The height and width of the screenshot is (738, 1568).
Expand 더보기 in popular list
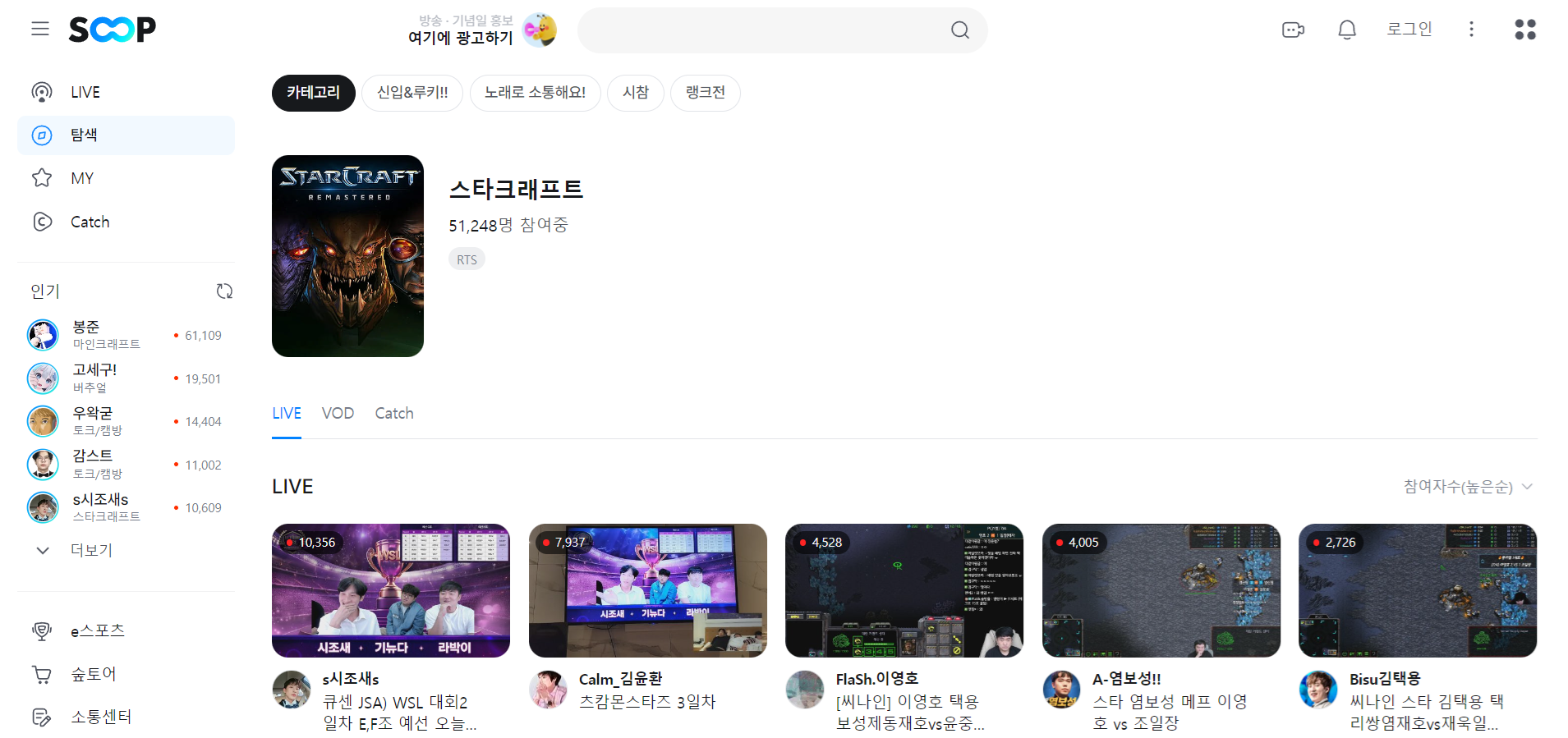pyautogui.click(x=90, y=550)
